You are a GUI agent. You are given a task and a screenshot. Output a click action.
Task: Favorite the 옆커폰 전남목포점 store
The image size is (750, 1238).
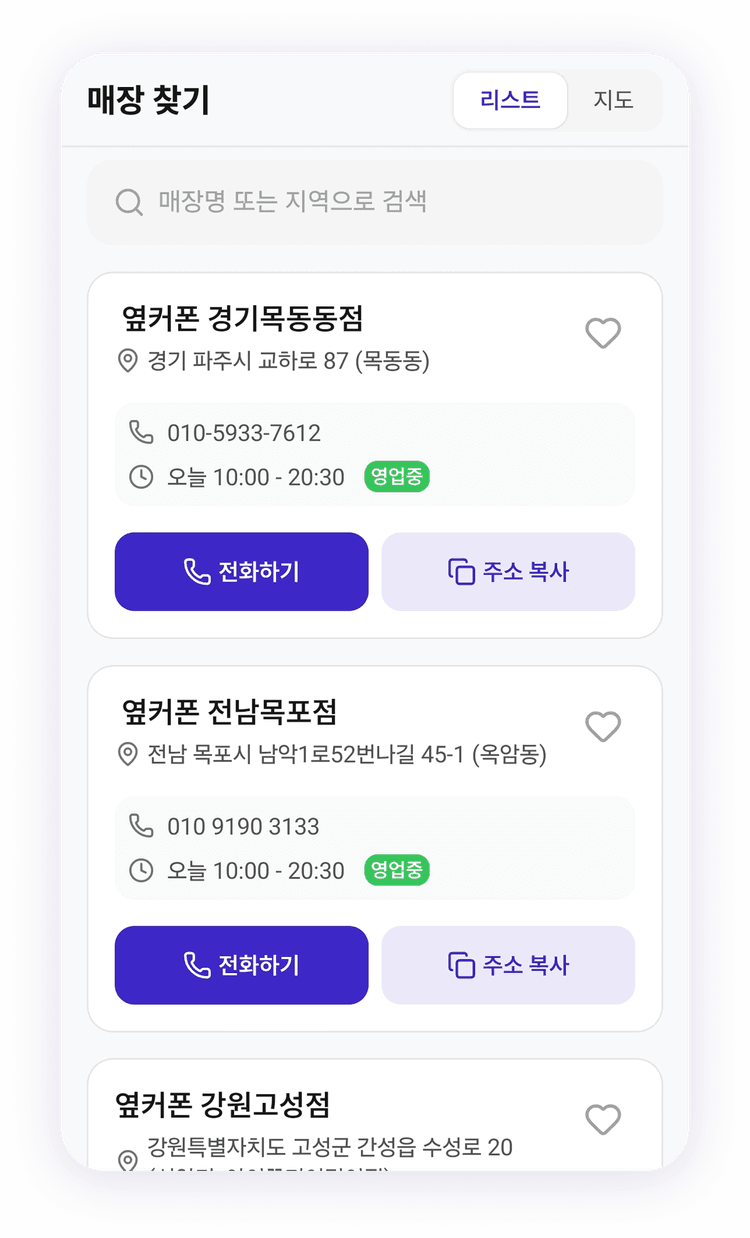pos(603,726)
